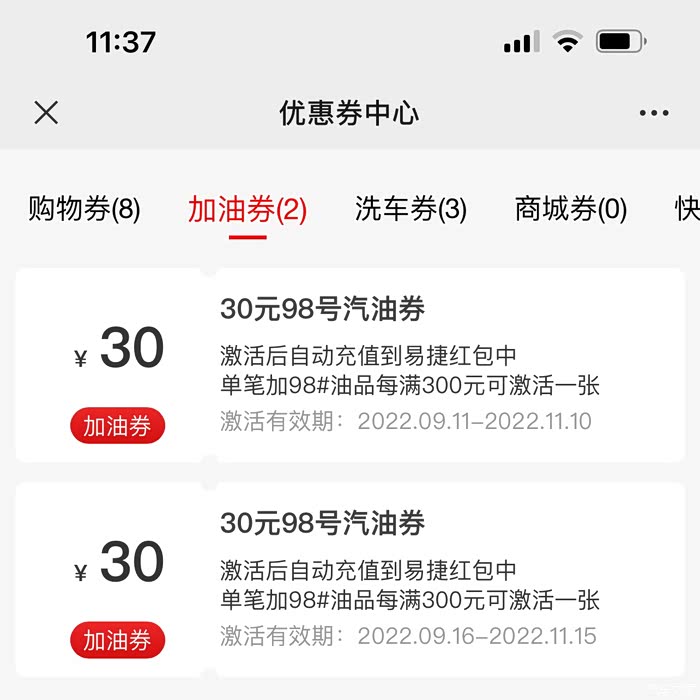
Task: Open the three-dot more options menu
Action: coord(653,113)
